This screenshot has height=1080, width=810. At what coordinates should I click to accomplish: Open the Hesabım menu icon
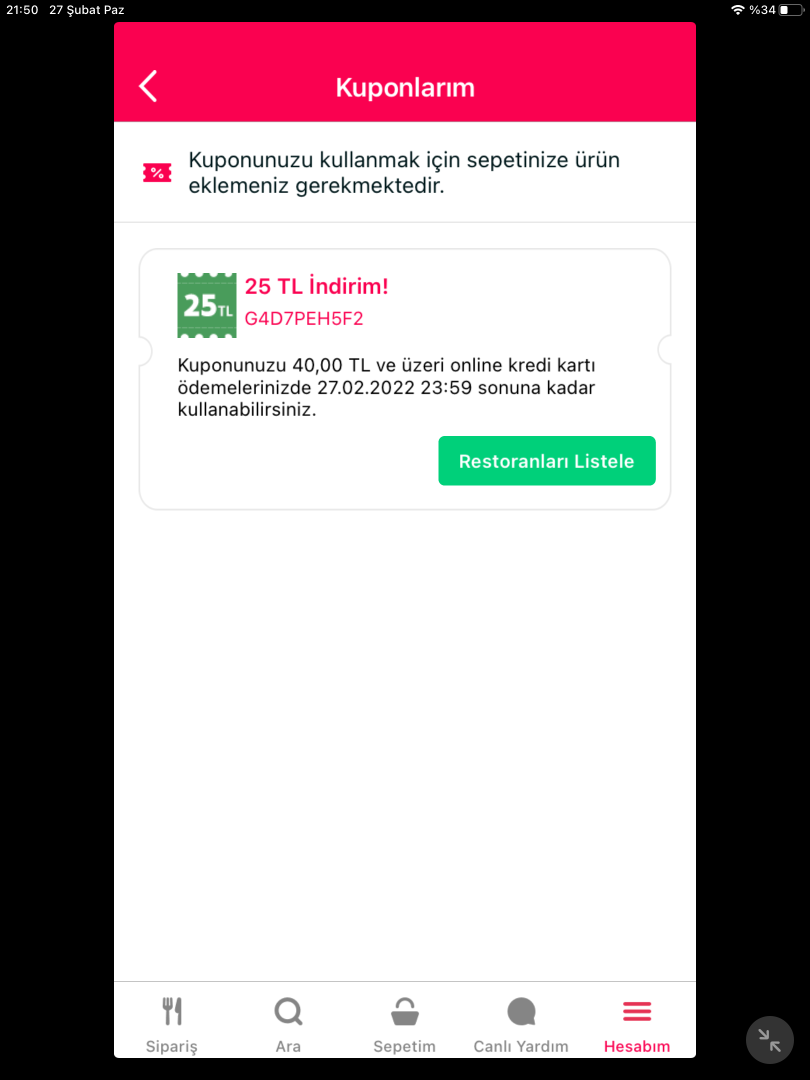tap(637, 1012)
